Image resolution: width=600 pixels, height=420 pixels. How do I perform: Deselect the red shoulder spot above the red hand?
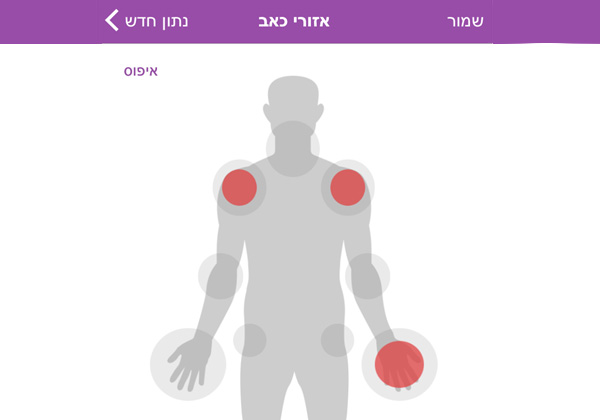[x=347, y=187]
